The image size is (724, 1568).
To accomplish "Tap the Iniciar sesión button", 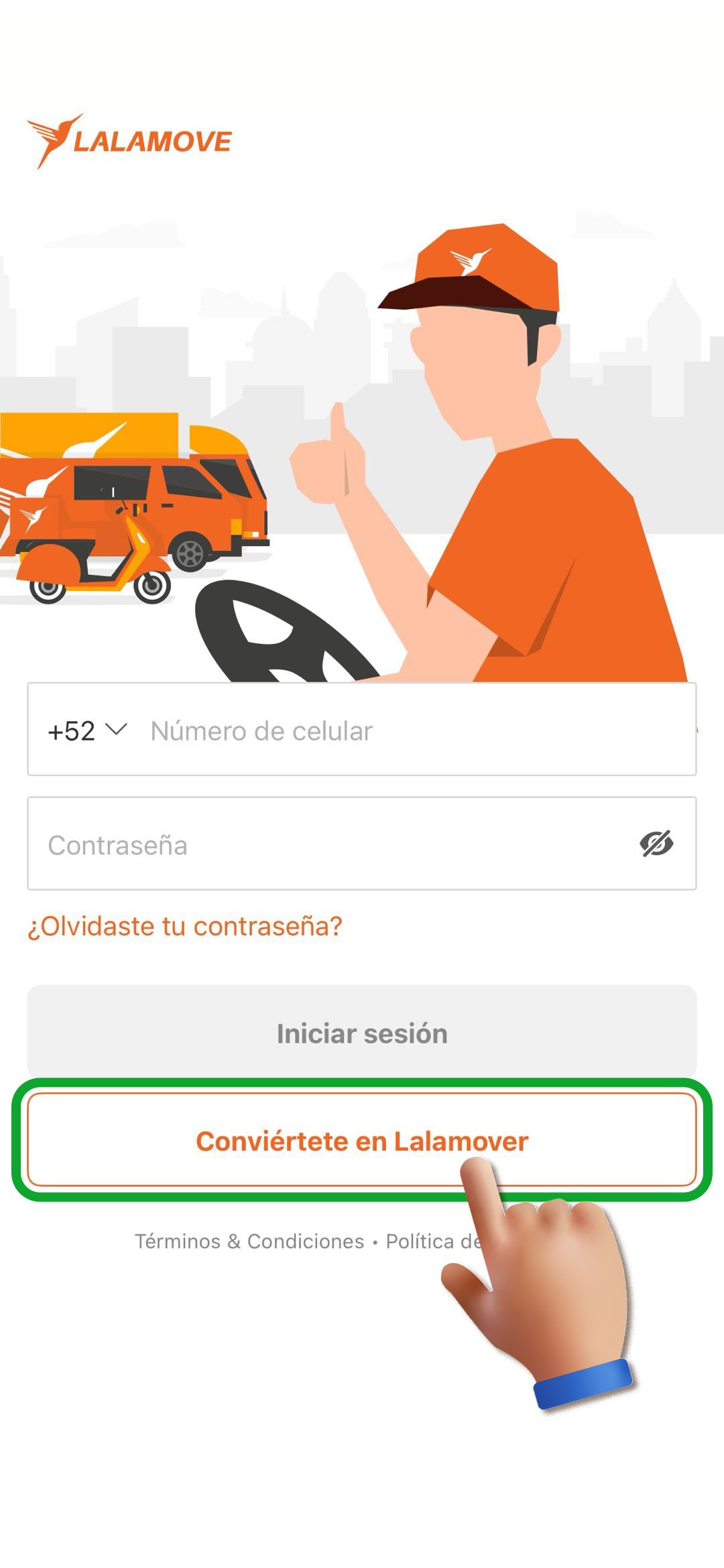I will tap(362, 1033).
